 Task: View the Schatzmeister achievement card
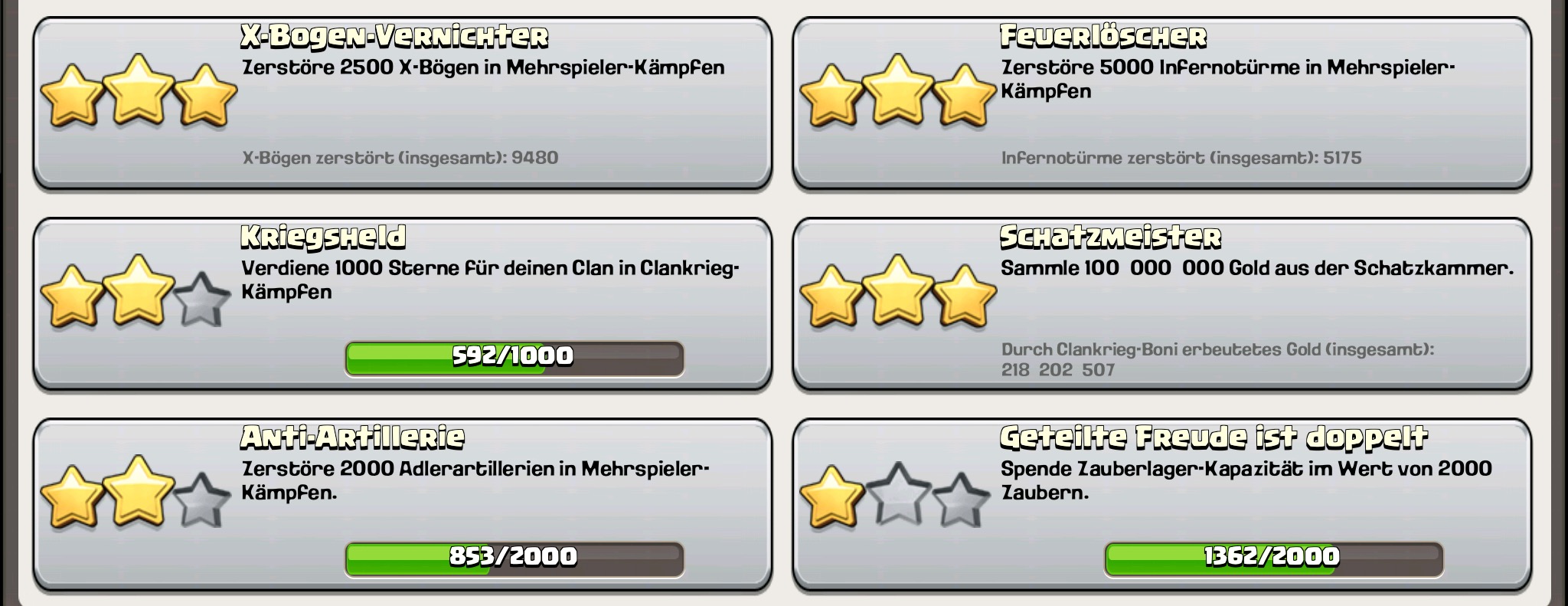tap(1161, 305)
